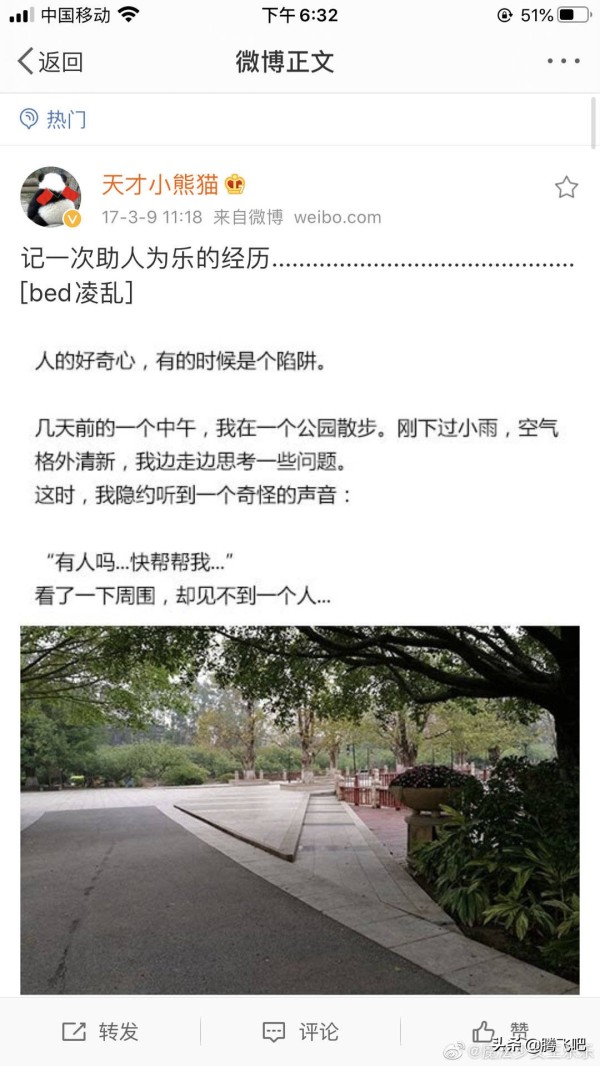Open comments via 评论
600x1066 pixels.
pyautogui.click(x=300, y=1032)
